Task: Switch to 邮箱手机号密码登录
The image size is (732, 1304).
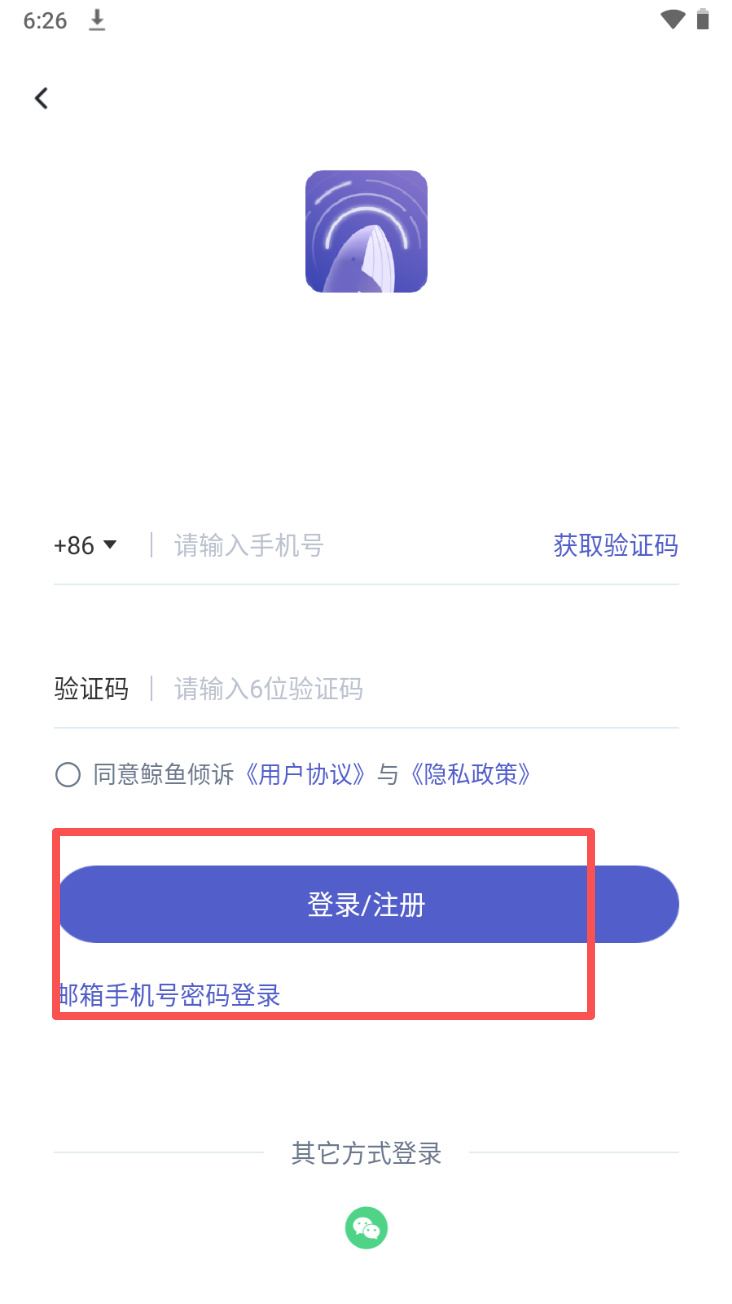Action: point(168,995)
